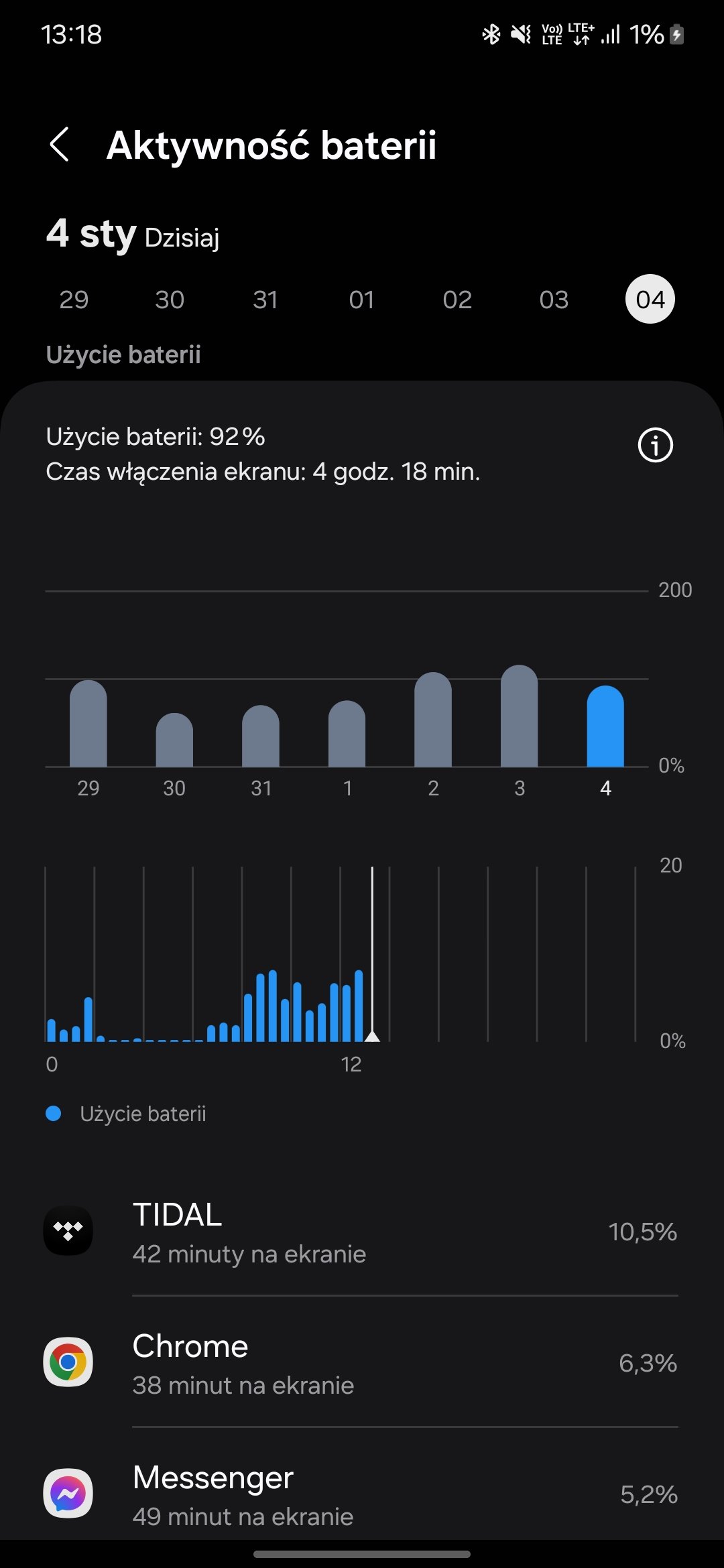Open Messenger battery usage details

[362, 1493]
